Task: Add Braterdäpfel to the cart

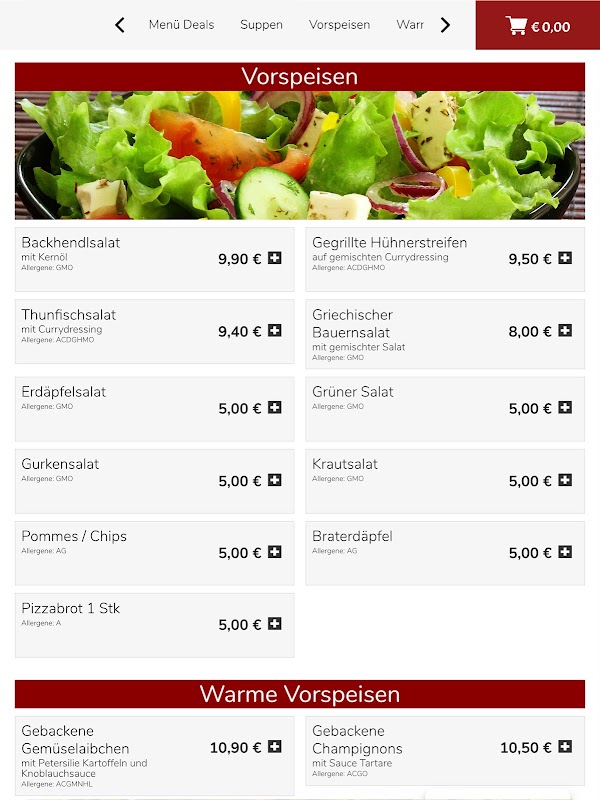Action: [x=565, y=552]
